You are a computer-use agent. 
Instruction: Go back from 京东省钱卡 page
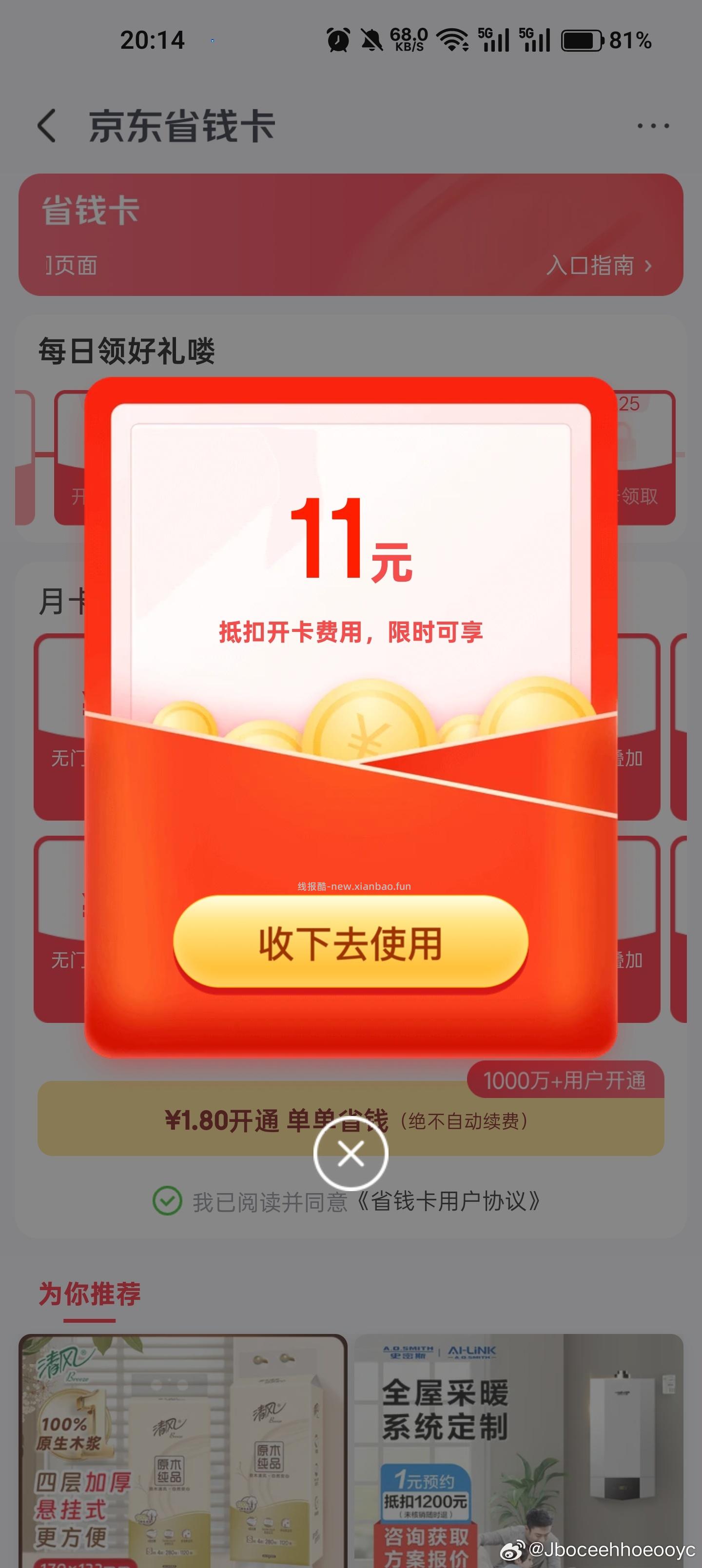point(47,126)
